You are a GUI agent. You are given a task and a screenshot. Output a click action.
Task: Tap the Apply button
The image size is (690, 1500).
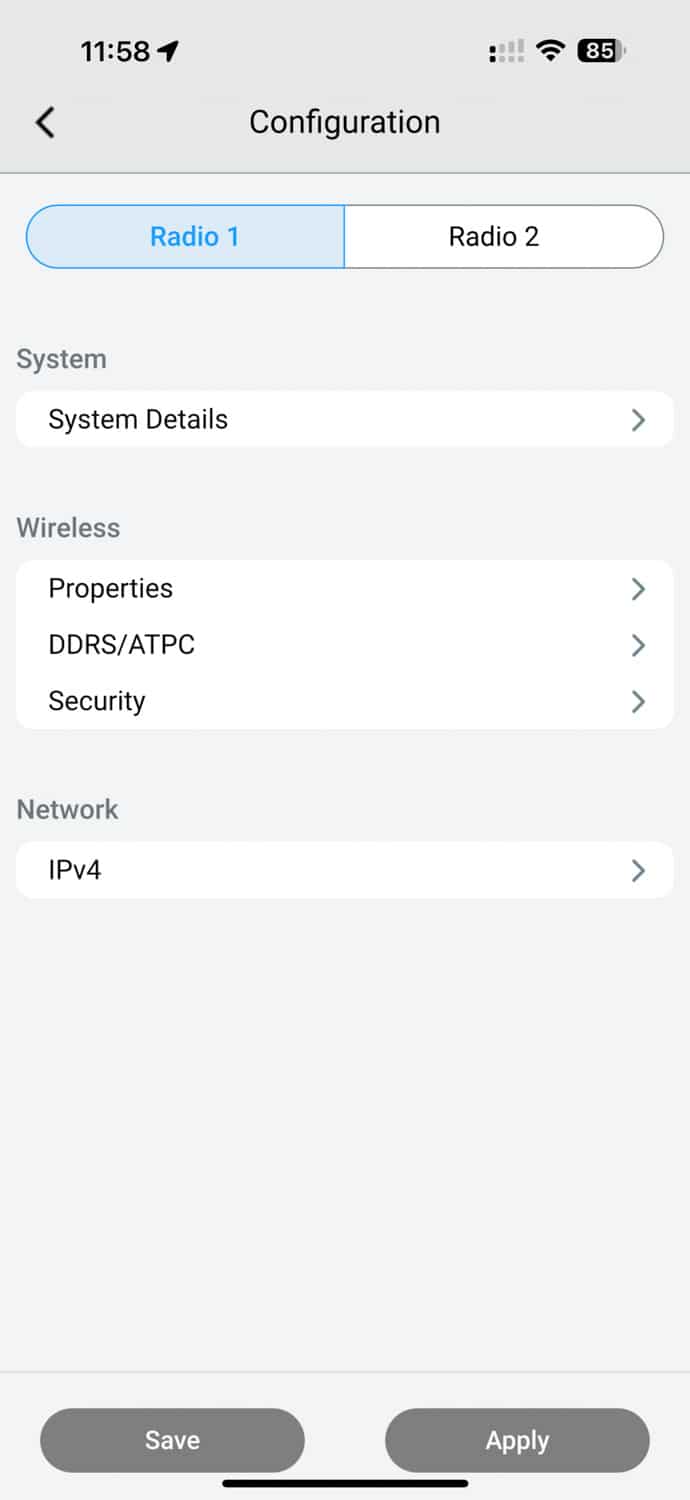tap(517, 1440)
